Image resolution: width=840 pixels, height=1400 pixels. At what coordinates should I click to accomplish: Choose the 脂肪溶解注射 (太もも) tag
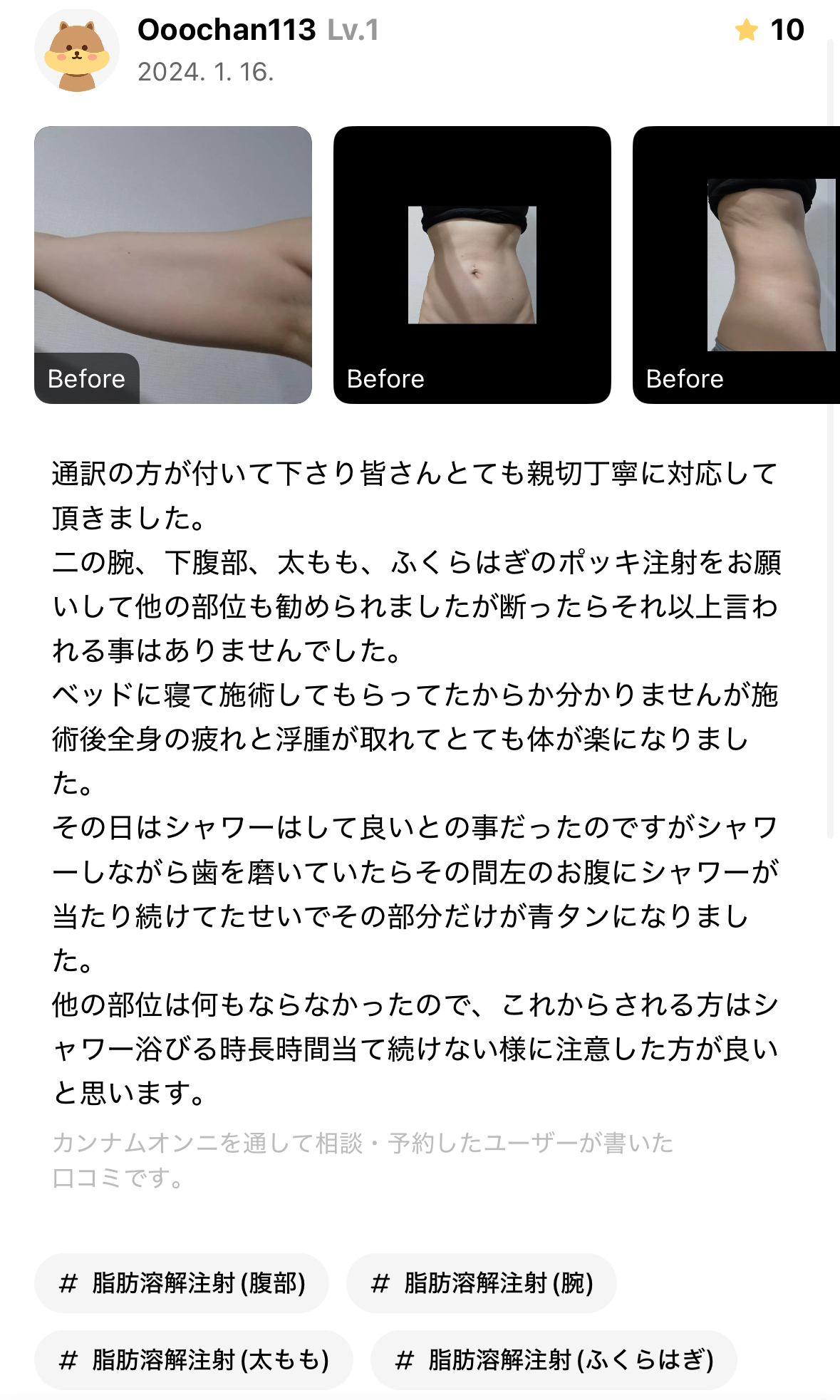coord(193,1360)
